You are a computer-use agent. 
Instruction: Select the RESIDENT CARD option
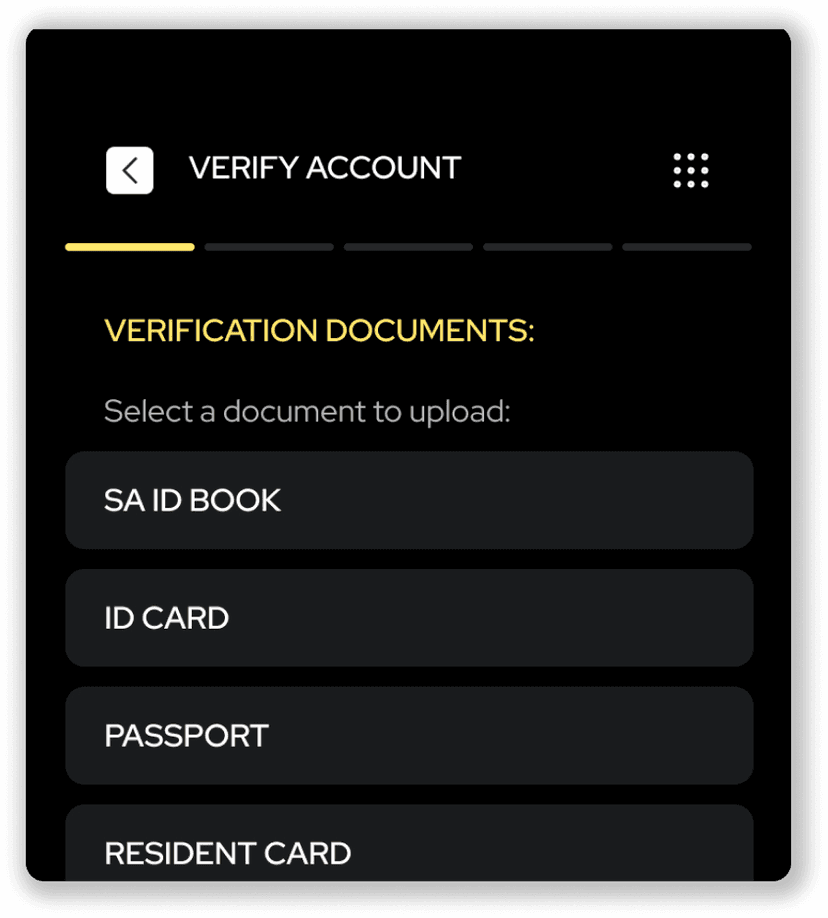tap(409, 853)
